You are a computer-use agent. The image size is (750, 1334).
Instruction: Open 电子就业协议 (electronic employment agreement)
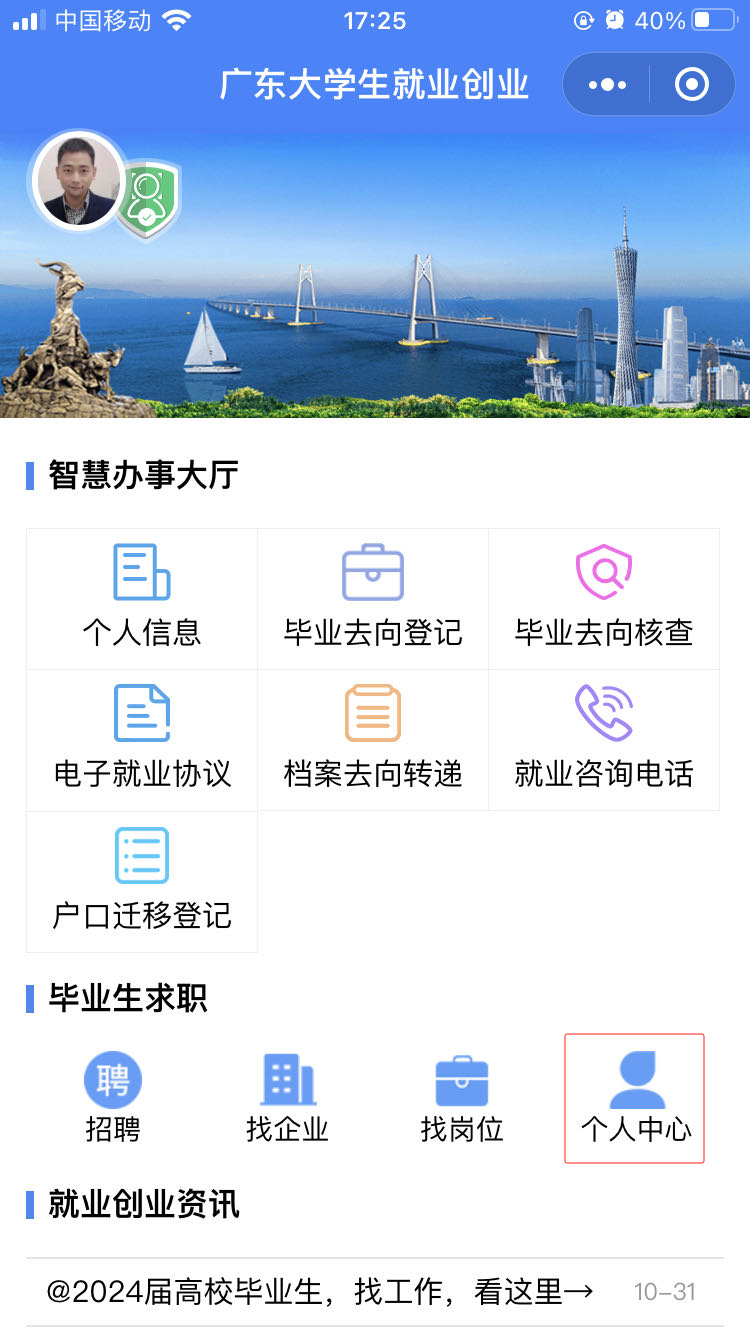(x=141, y=739)
